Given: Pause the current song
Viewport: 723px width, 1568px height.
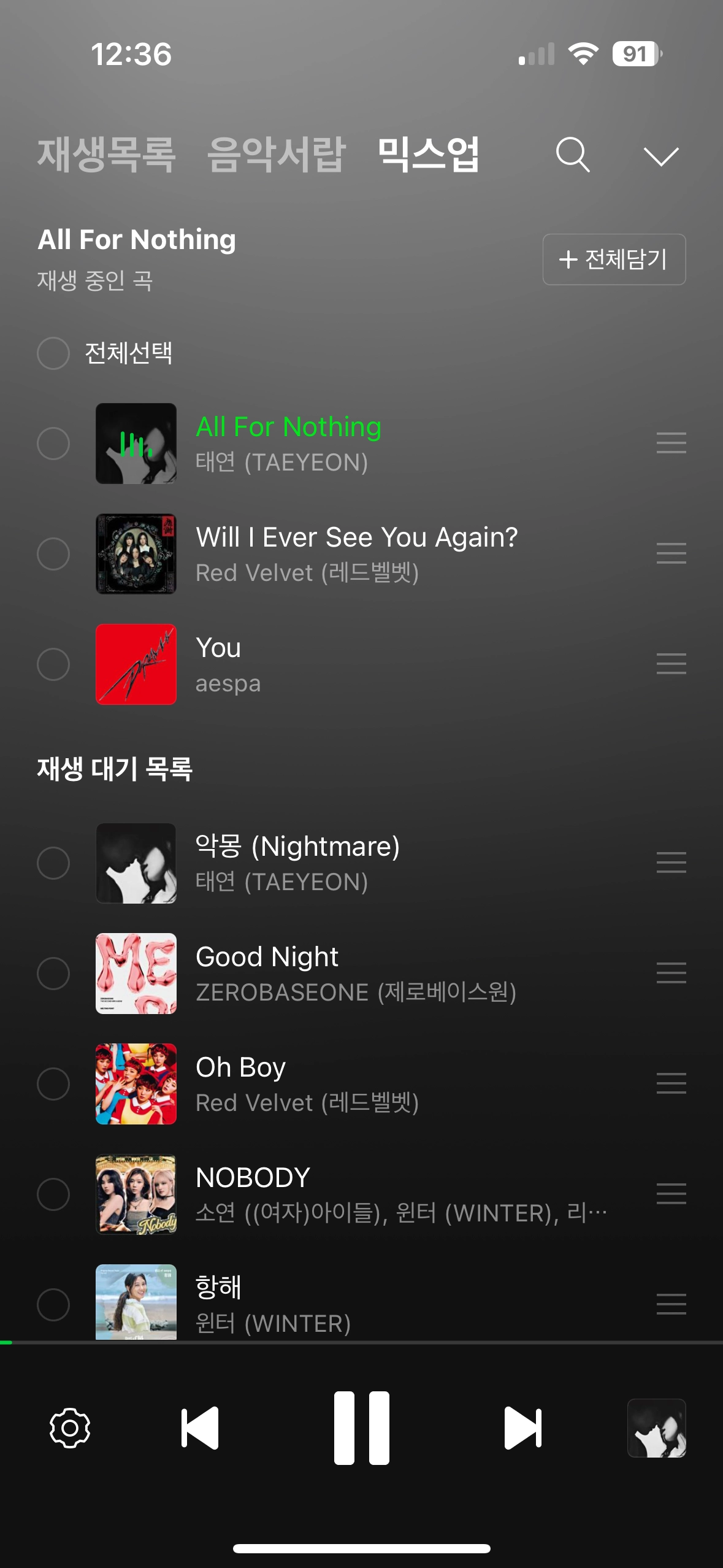Looking at the screenshot, I should tap(362, 1428).
